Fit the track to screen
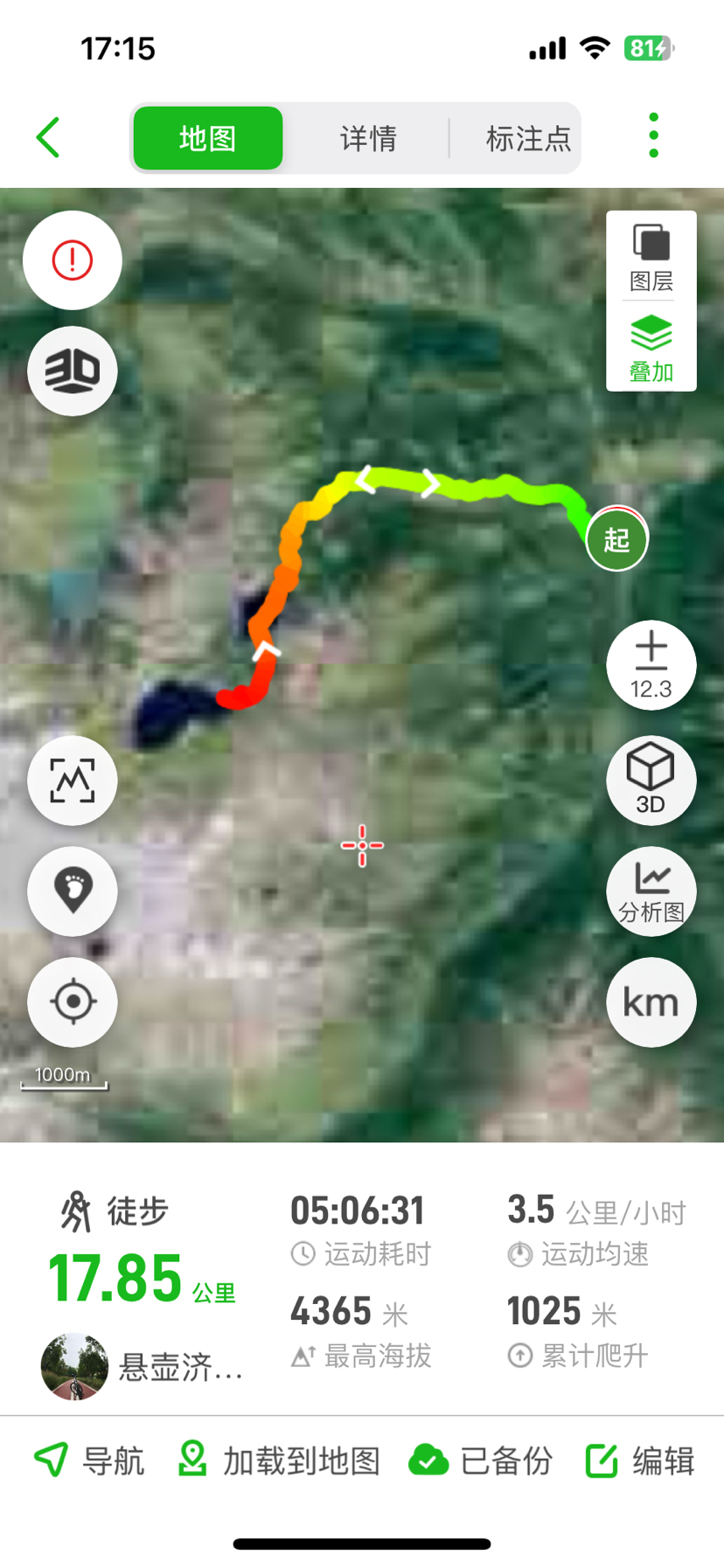Viewport: 724px width, 1568px height. (73, 780)
